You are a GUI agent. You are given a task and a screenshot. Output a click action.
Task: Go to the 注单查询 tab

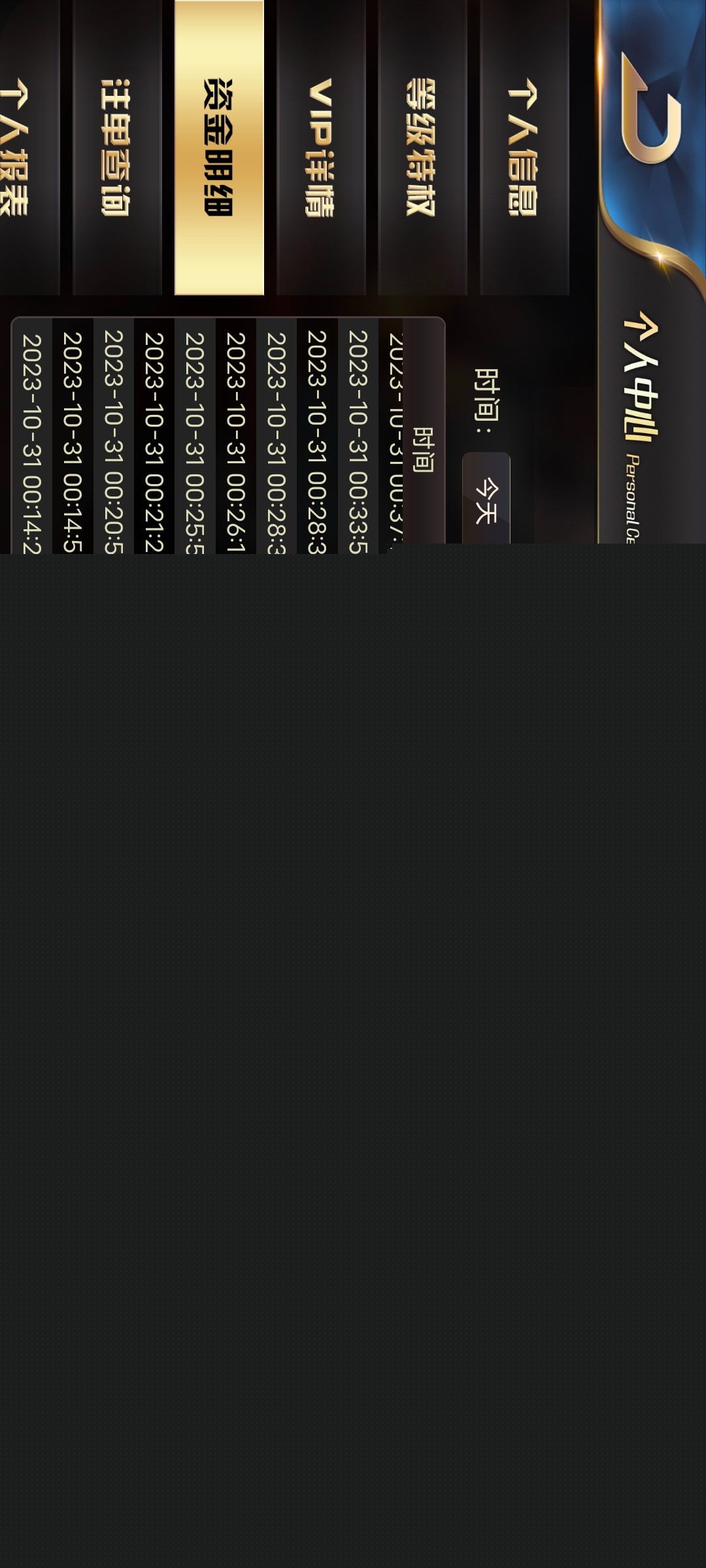[117, 148]
